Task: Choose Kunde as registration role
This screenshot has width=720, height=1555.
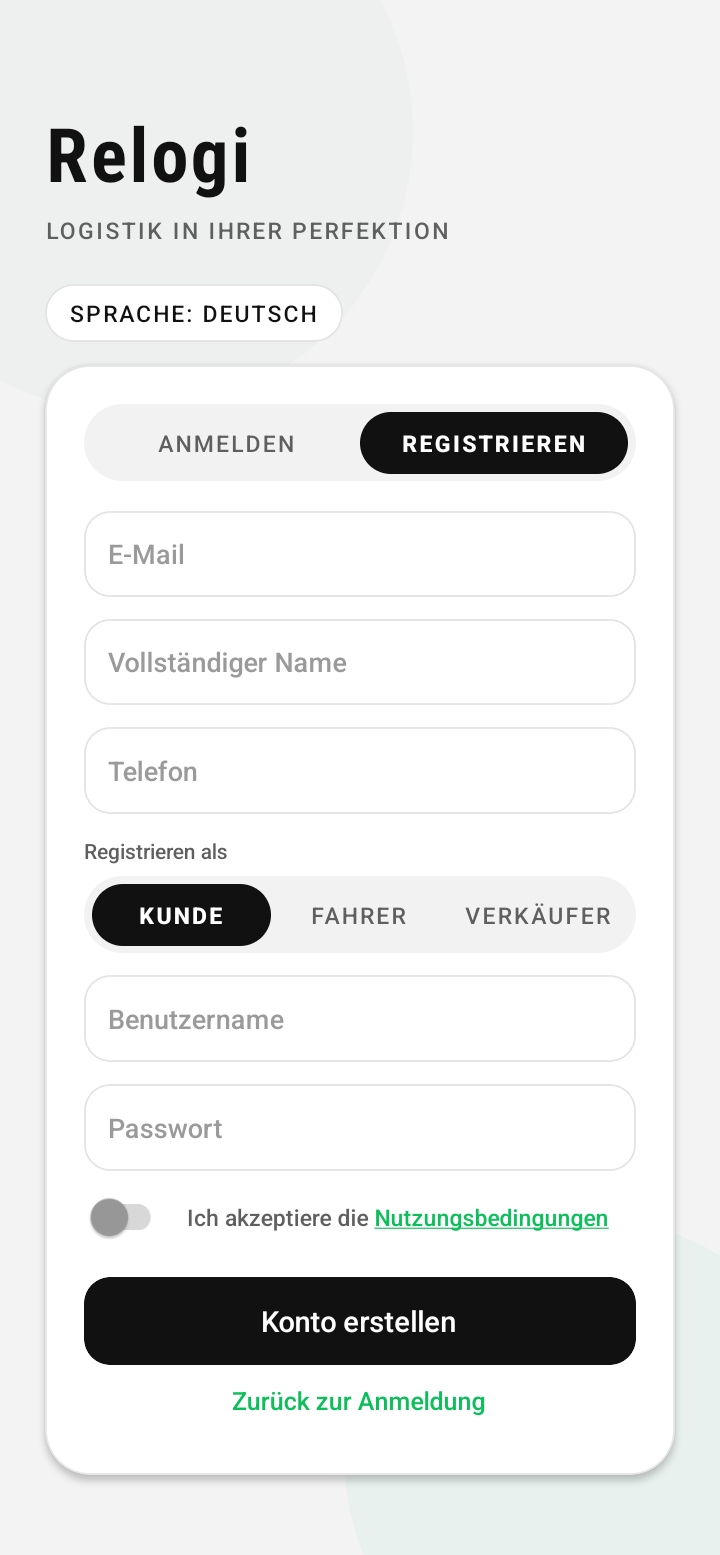Action: coord(181,916)
